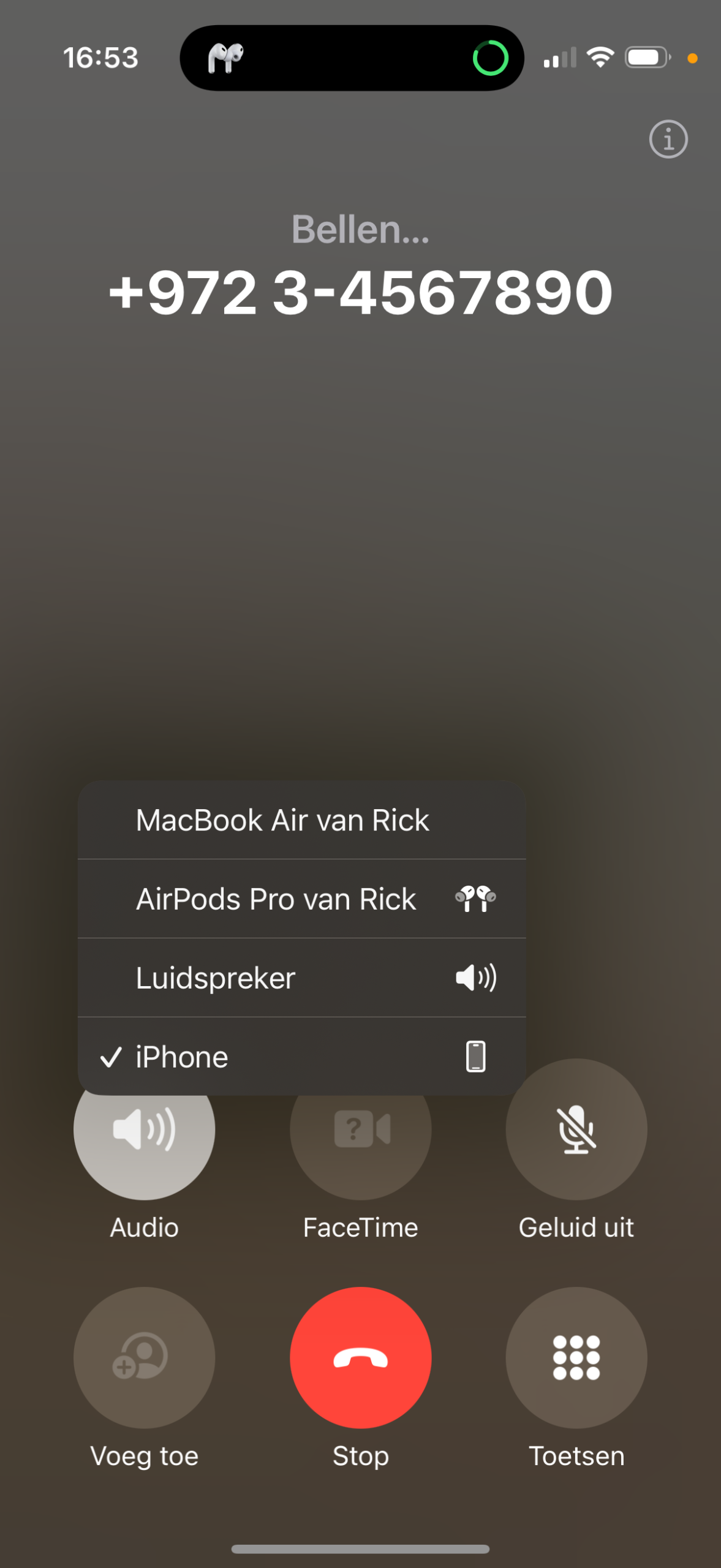Tap the phone icon beside iPhone in the menu
Screen dimensions: 721x1568
coord(475,1056)
